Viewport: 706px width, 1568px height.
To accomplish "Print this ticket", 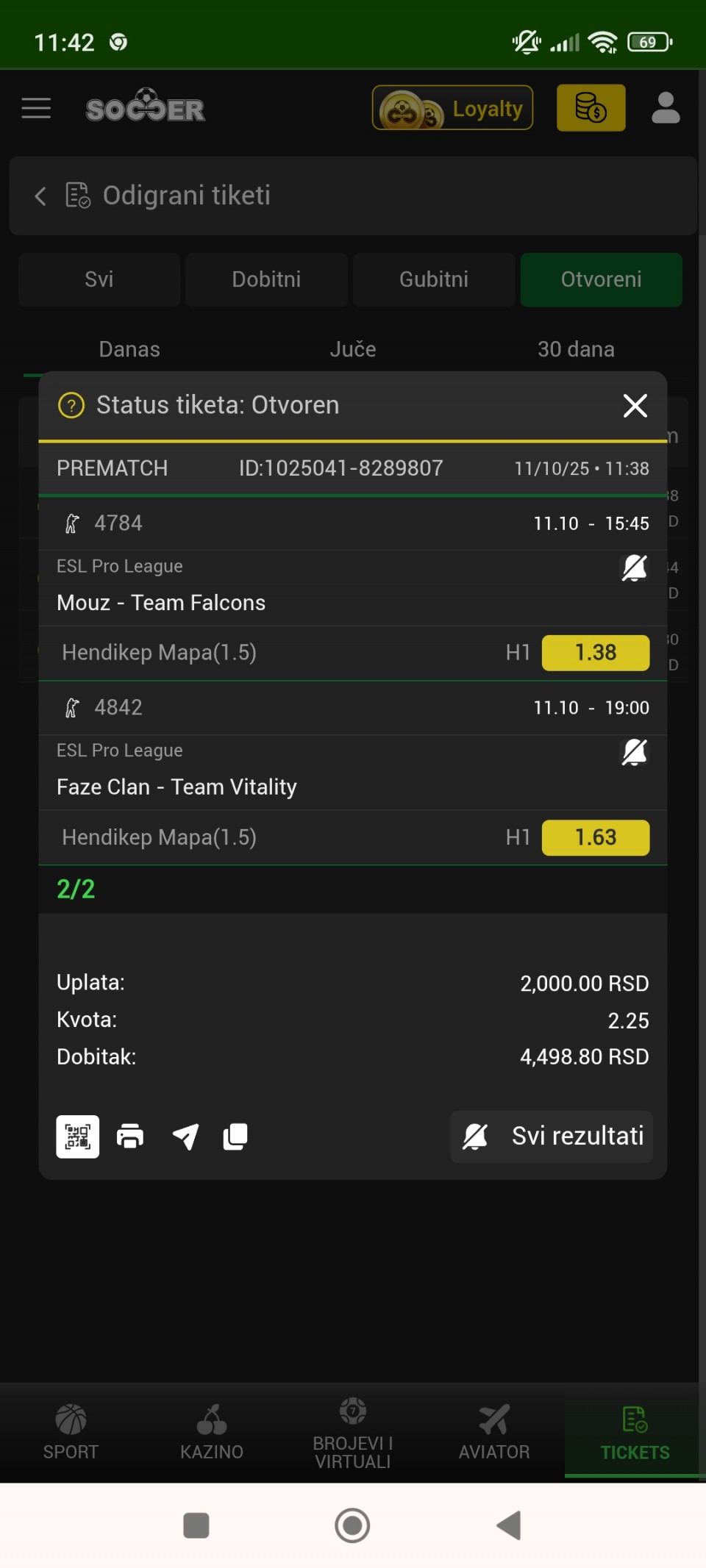I will tap(130, 1136).
